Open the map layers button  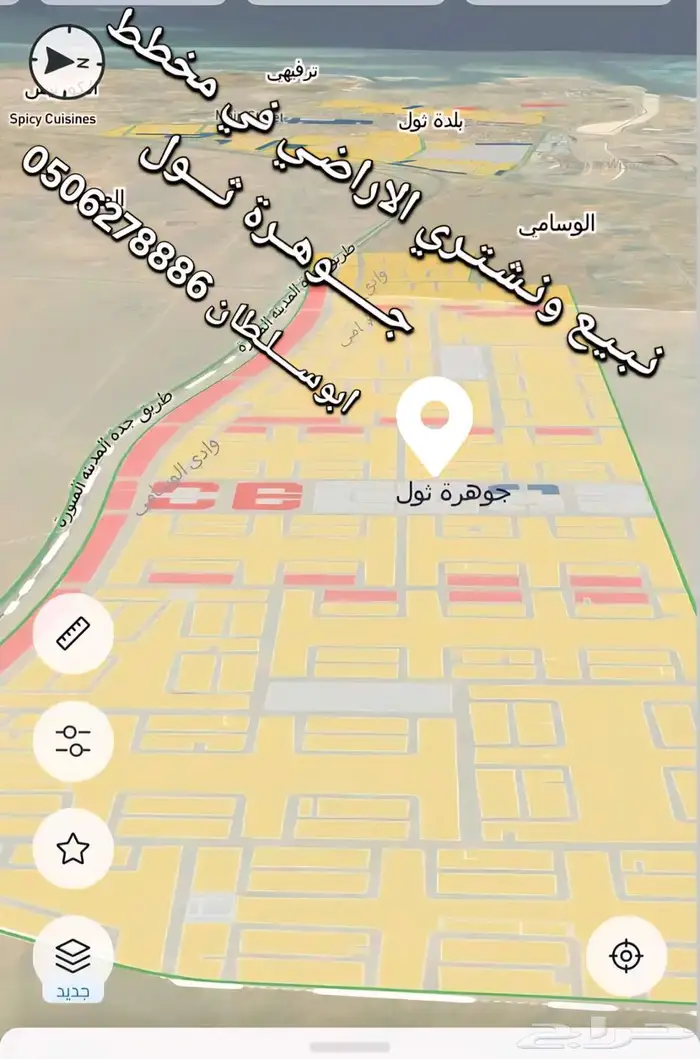click(73, 956)
